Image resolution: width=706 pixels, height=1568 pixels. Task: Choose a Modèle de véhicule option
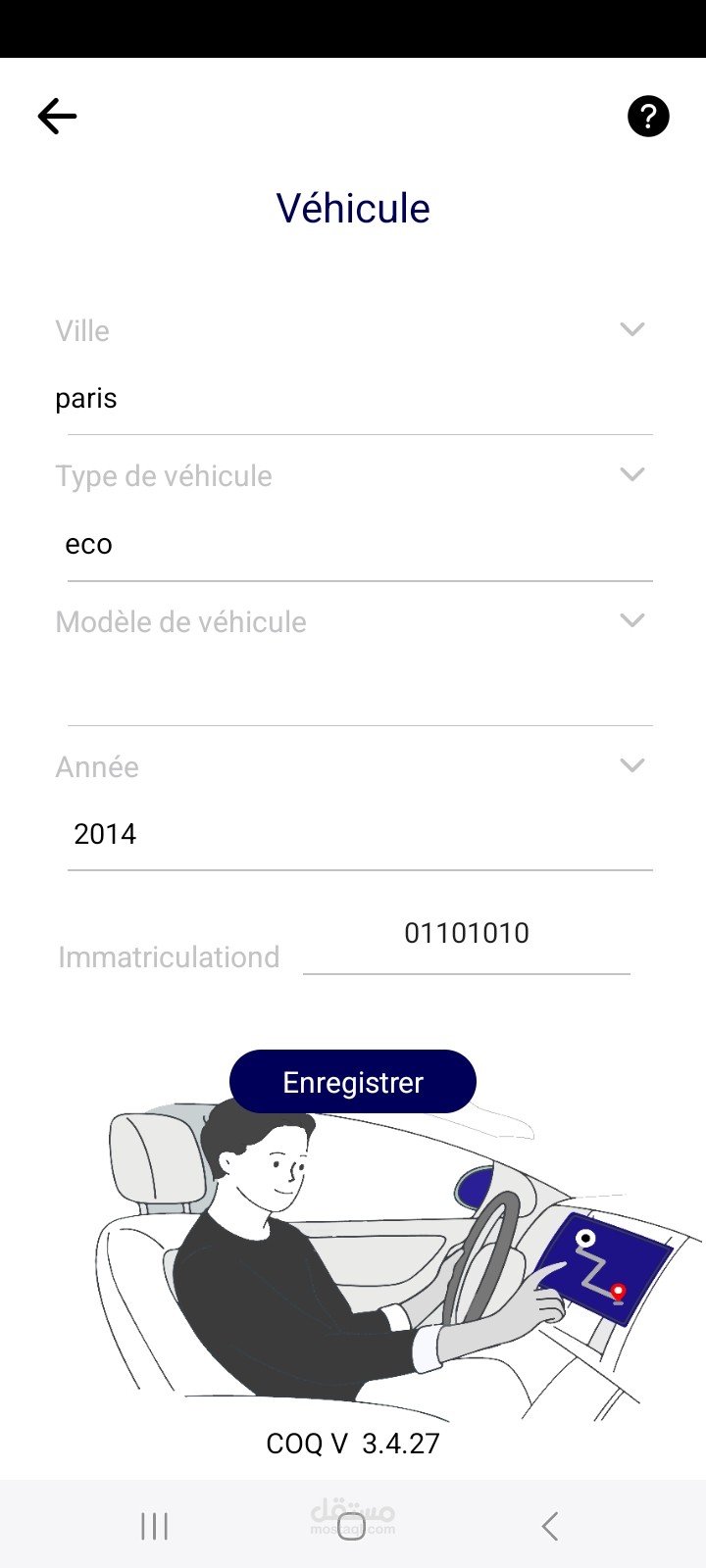click(x=631, y=621)
